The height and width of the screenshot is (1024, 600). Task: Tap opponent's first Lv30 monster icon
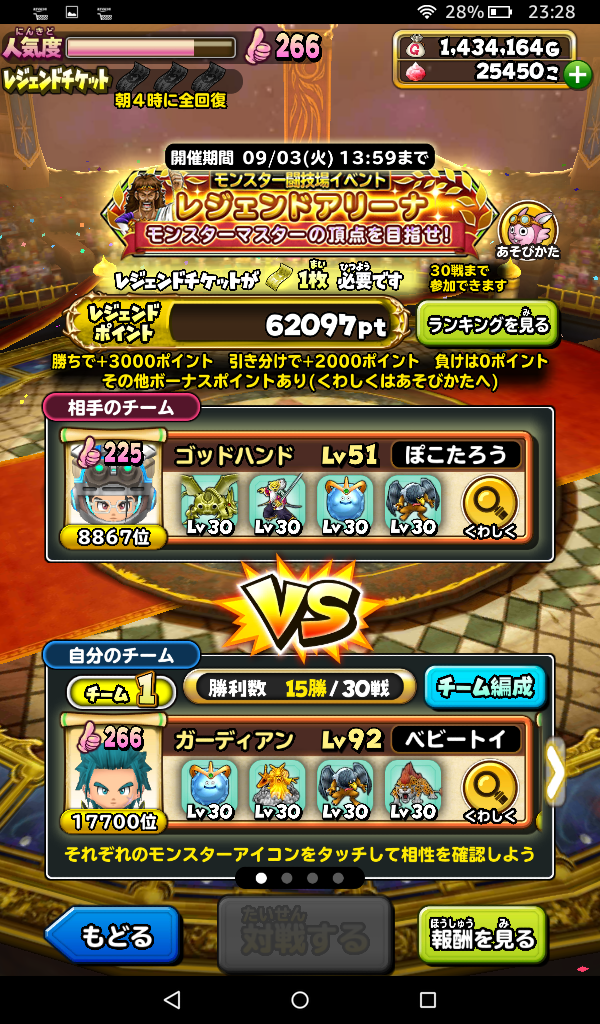[x=209, y=505]
